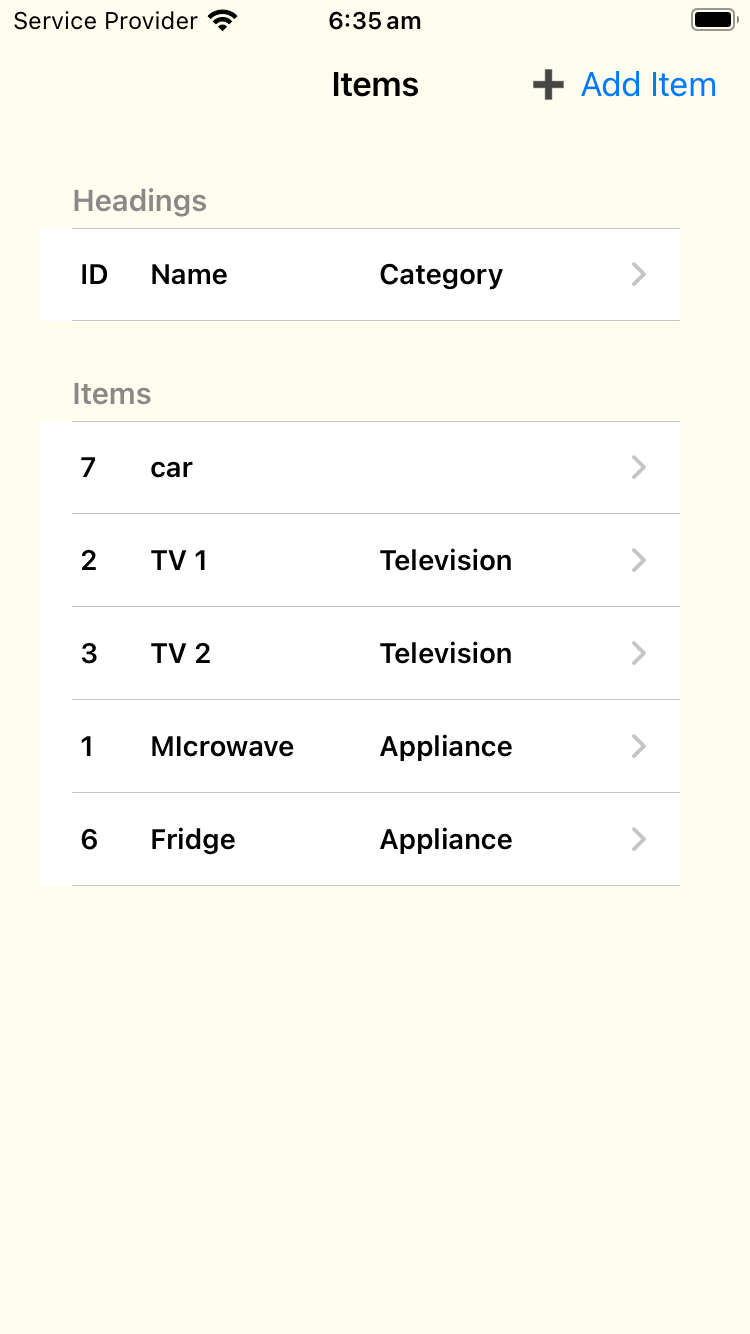Screen dimensions: 750x1334
Task: View the MIcrowave Appliance item
Action: (360, 747)
